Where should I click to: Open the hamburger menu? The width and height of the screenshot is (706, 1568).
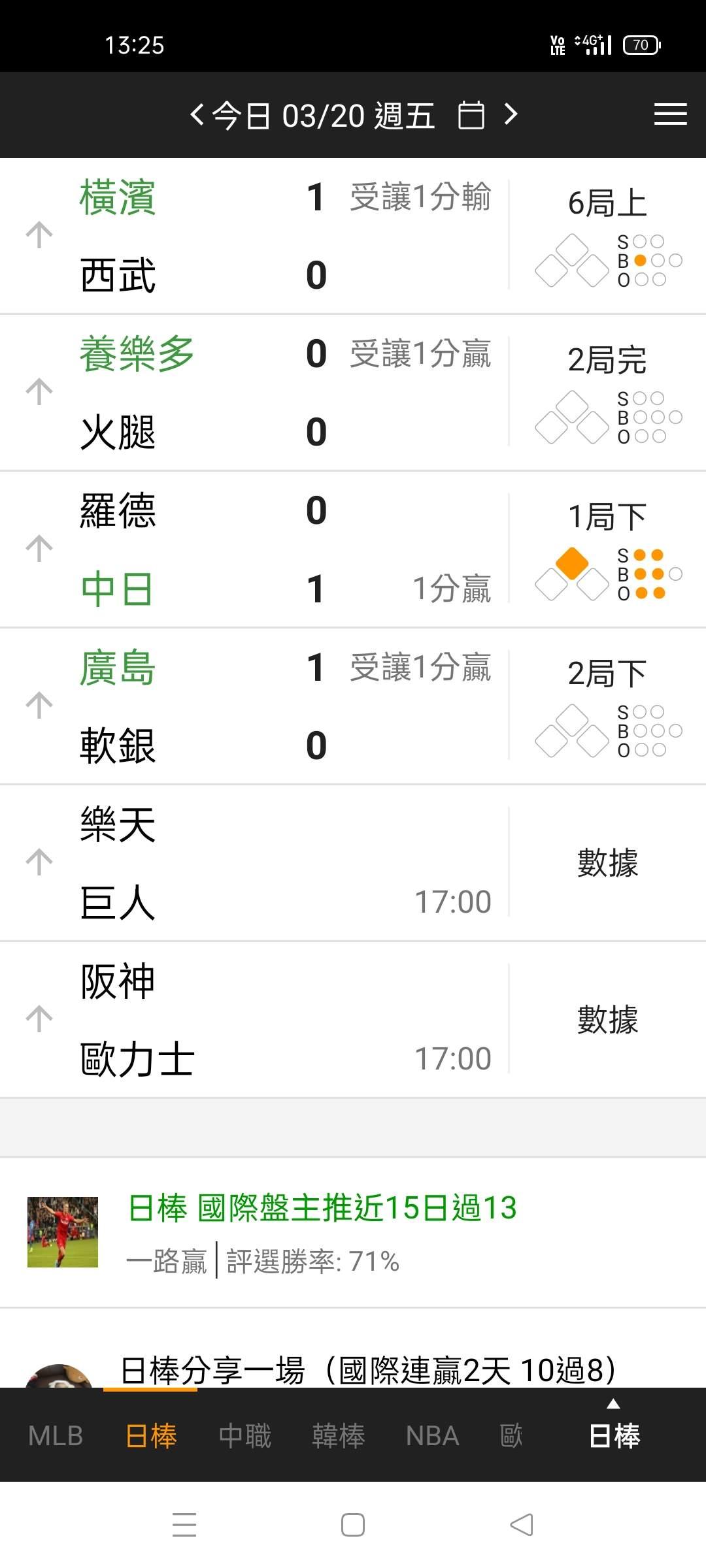tap(670, 114)
